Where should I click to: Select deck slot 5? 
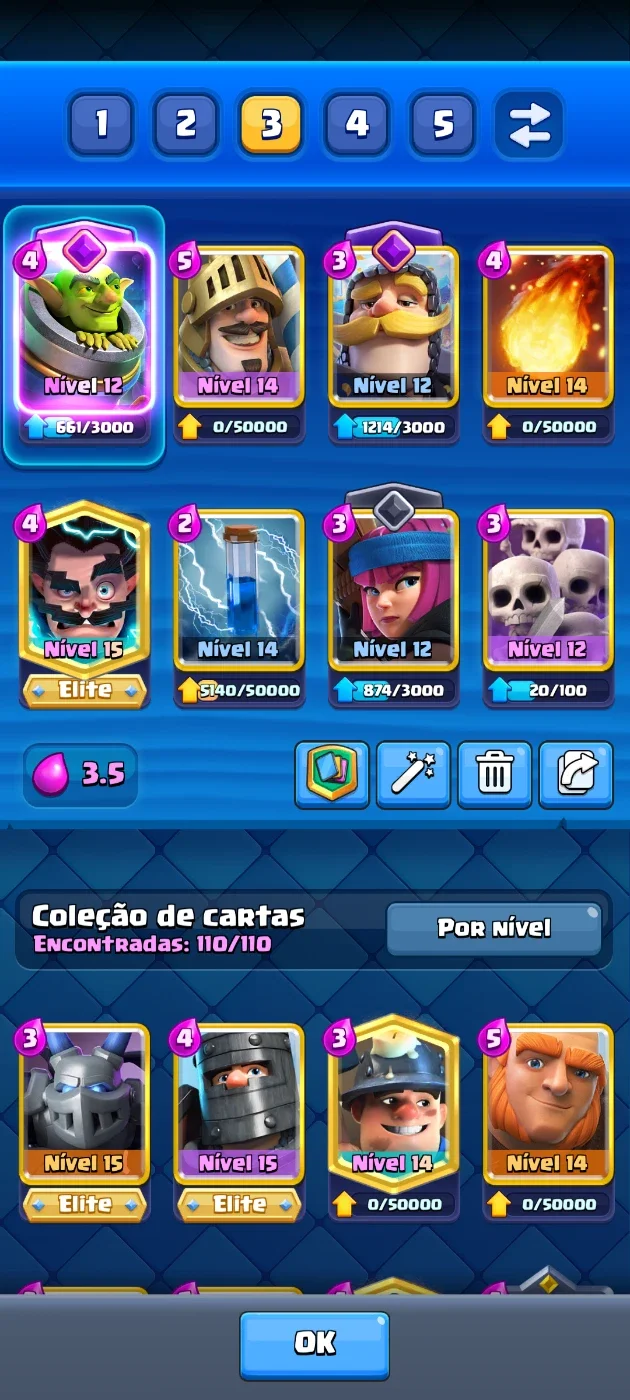click(442, 125)
